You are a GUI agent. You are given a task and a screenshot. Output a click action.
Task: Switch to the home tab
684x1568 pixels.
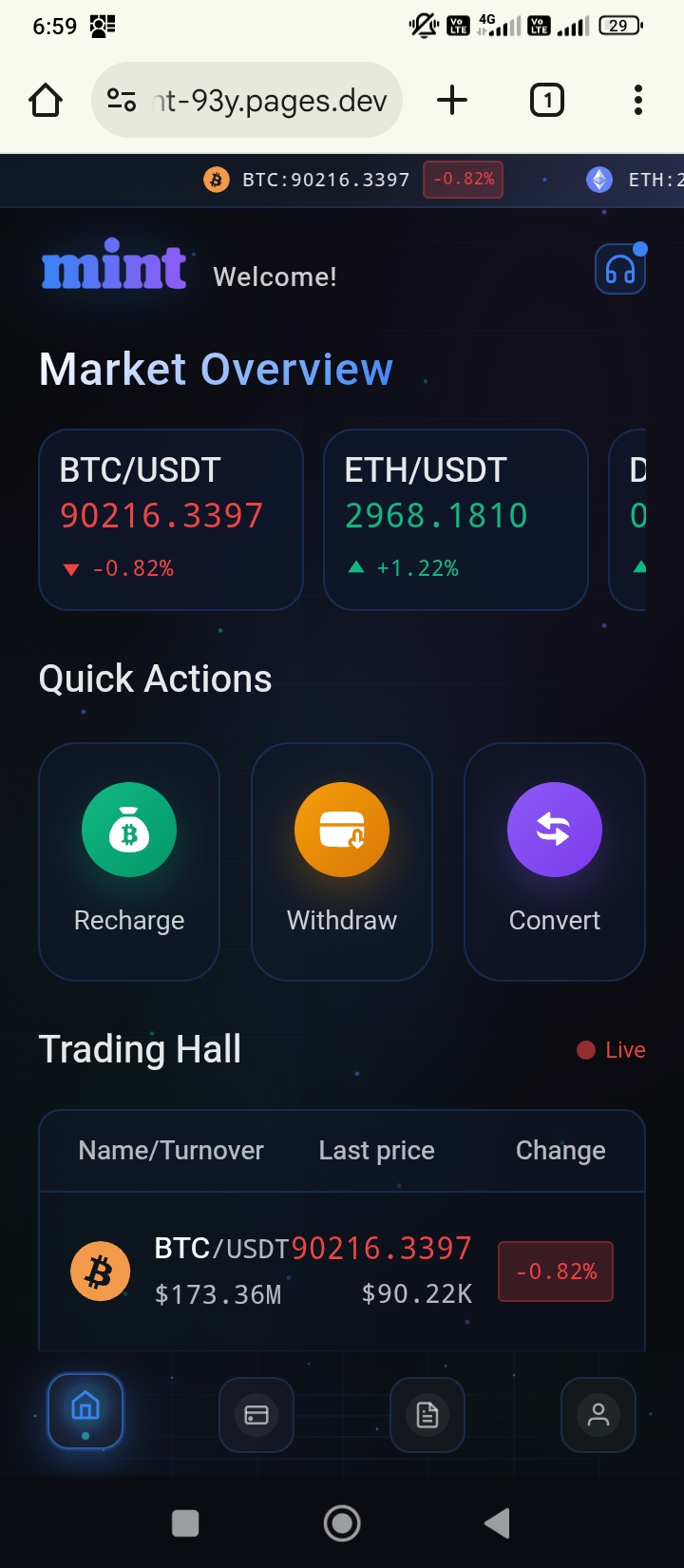(x=85, y=1410)
